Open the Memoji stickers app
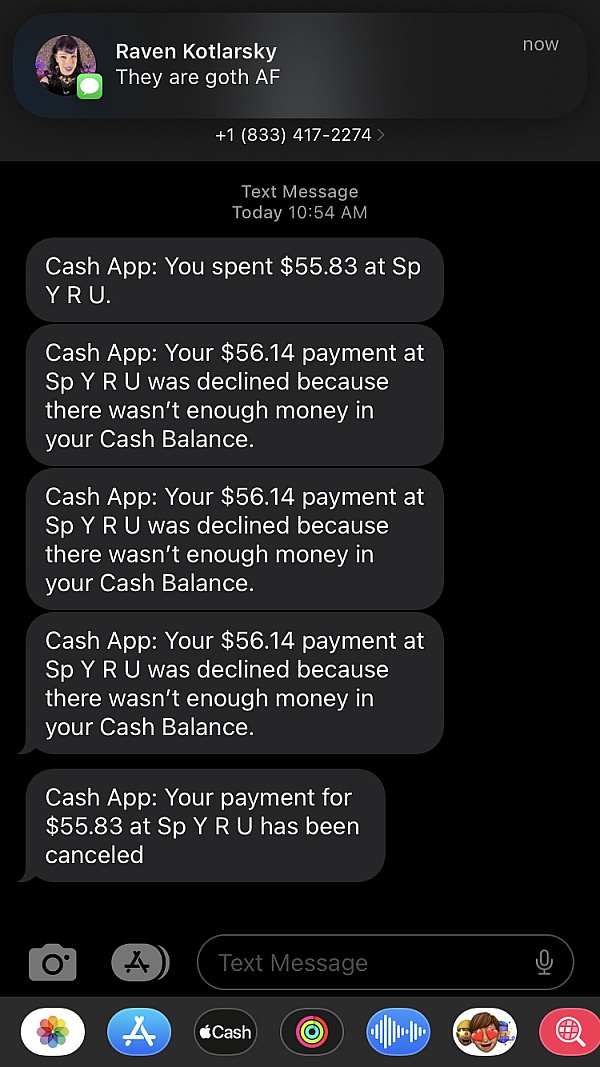Image resolution: width=600 pixels, height=1067 pixels. pos(484,1031)
